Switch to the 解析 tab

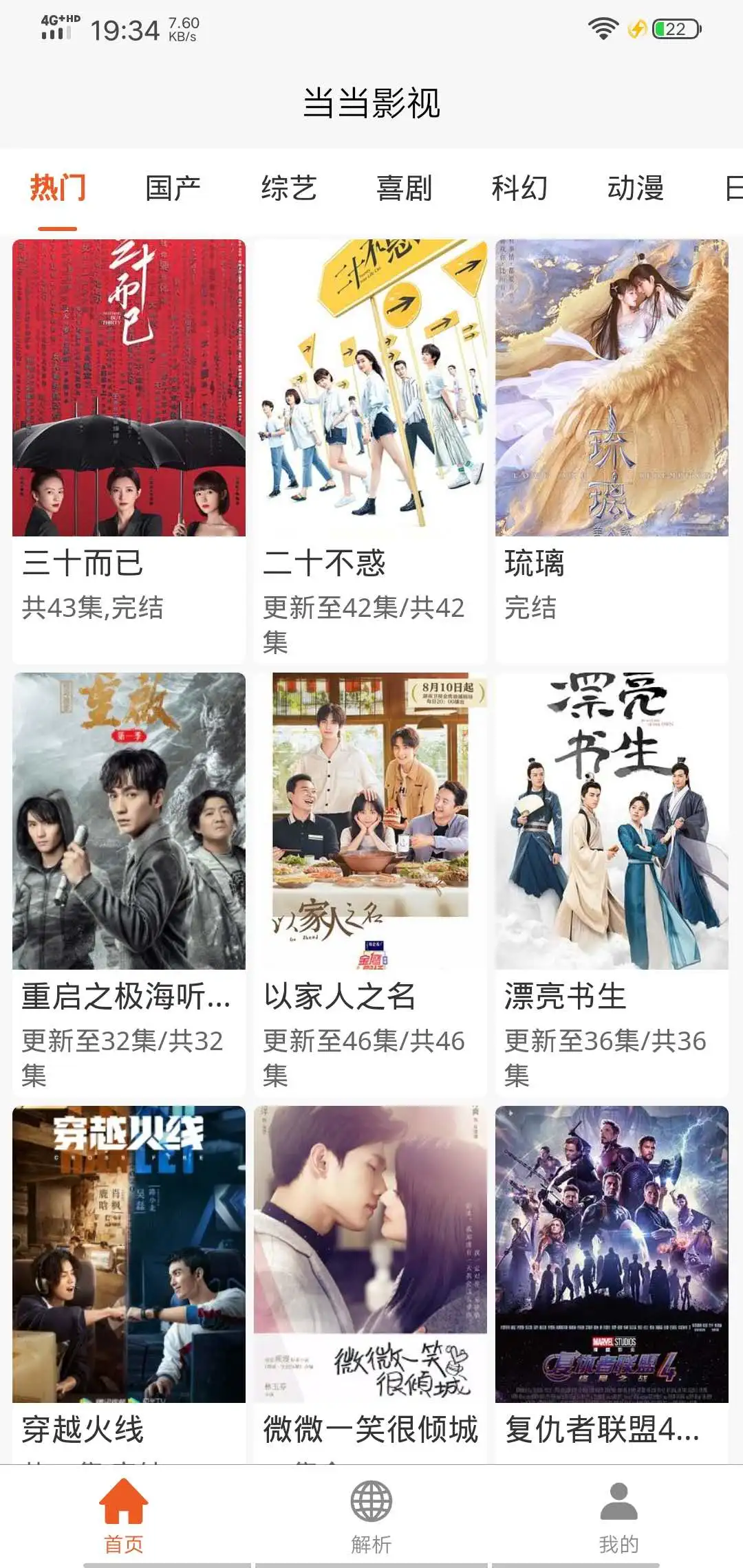coord(371,1516)
